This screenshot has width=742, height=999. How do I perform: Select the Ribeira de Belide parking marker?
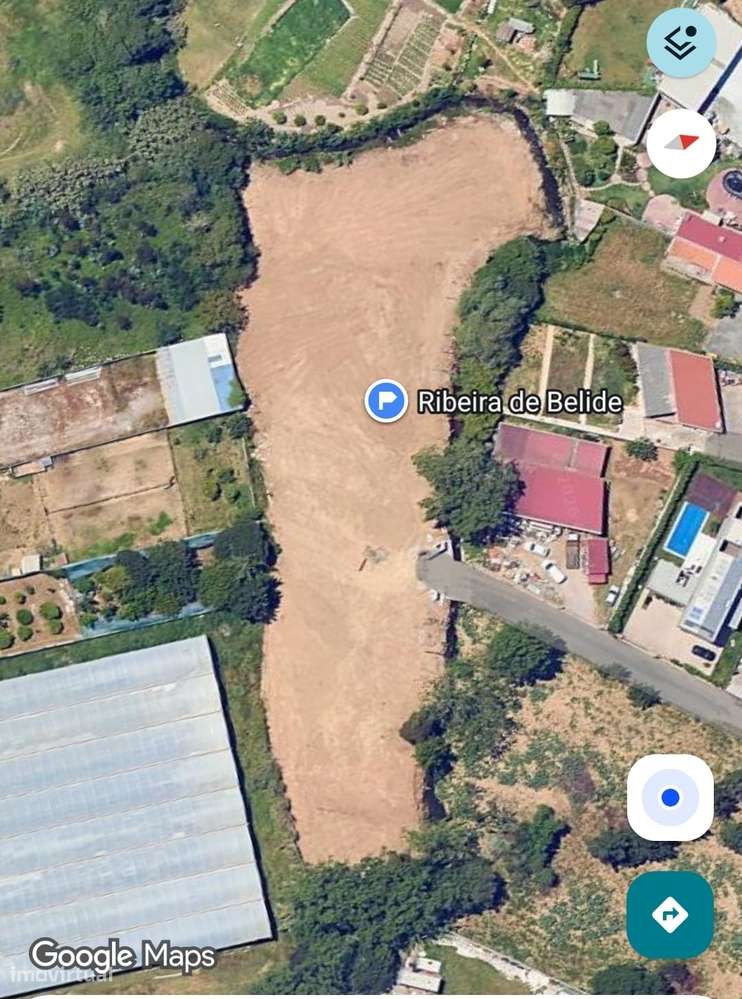(x=386, y=402)
